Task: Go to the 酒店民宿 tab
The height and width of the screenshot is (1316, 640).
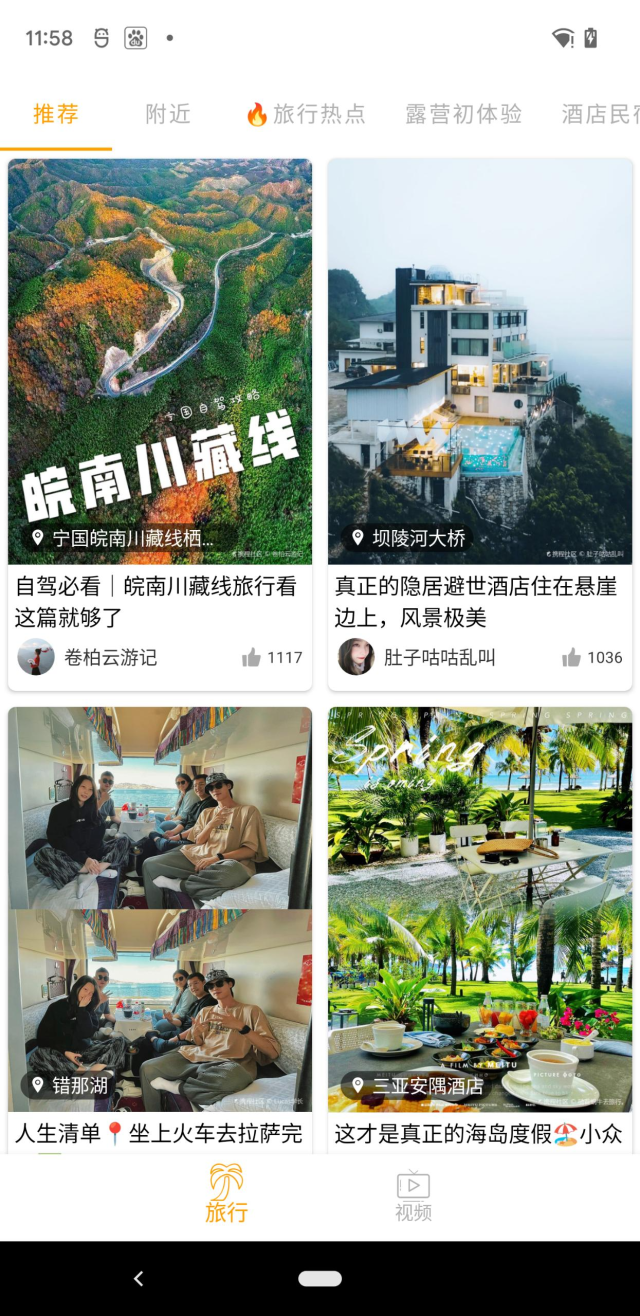Action: coord(600,114)
